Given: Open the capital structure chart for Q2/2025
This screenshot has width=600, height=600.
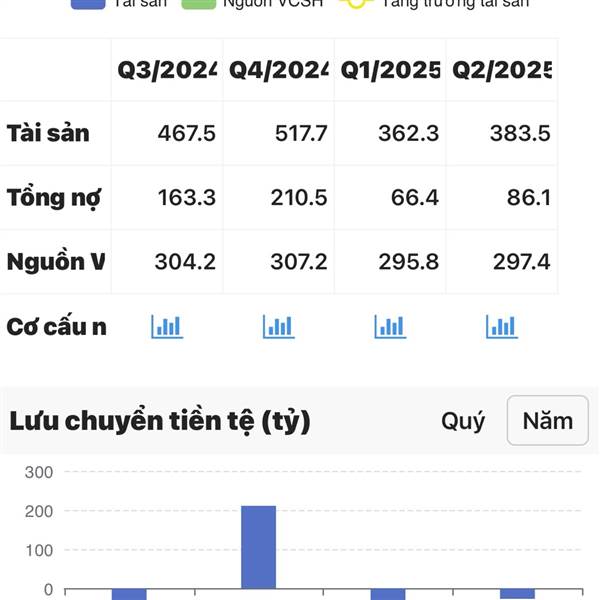Looking at the screenshot, I should pyautogui.click(x=502, y=326).
